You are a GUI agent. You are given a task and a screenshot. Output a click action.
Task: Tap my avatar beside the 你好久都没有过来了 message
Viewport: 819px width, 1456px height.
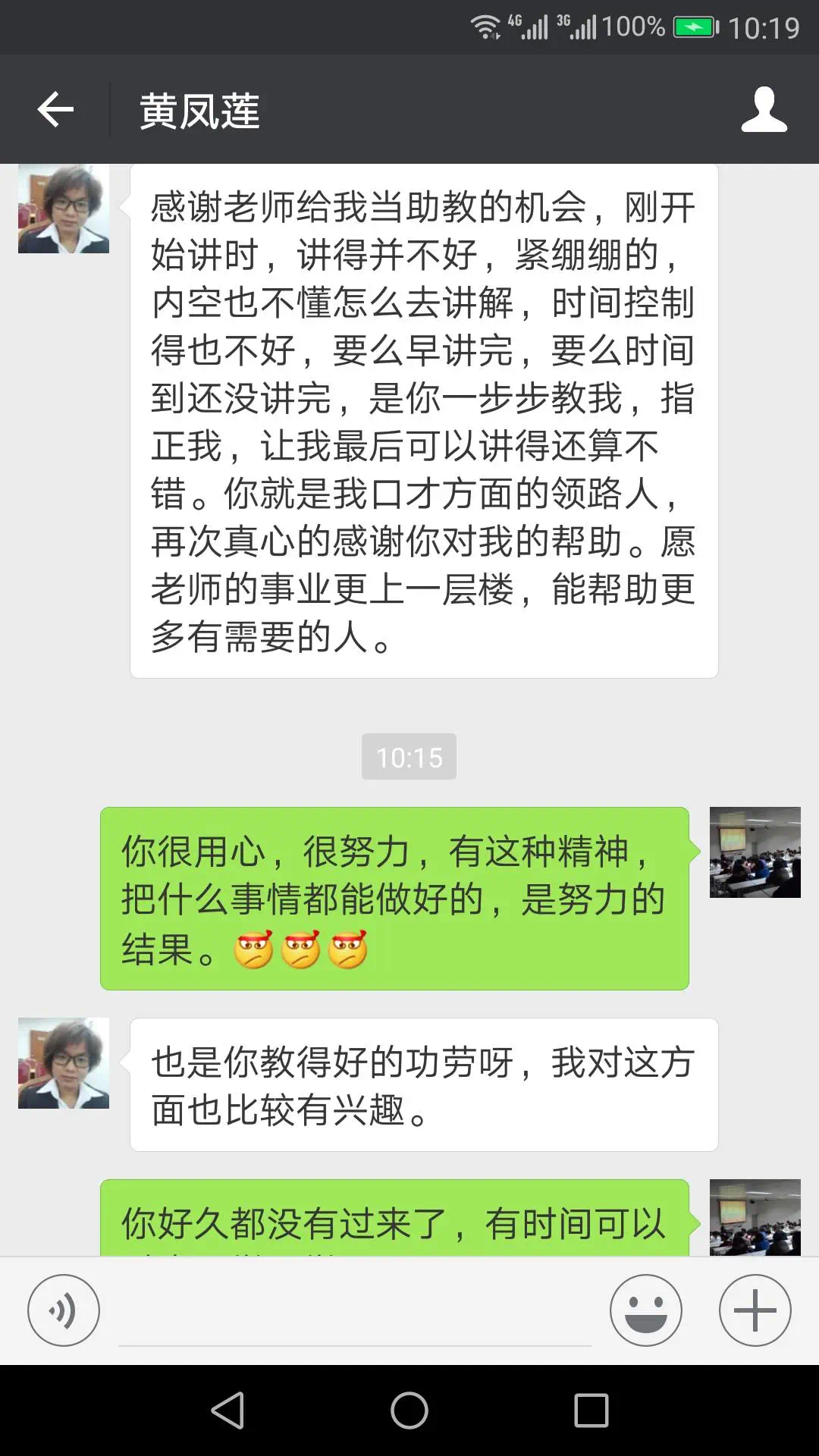tap(755, 1218)
